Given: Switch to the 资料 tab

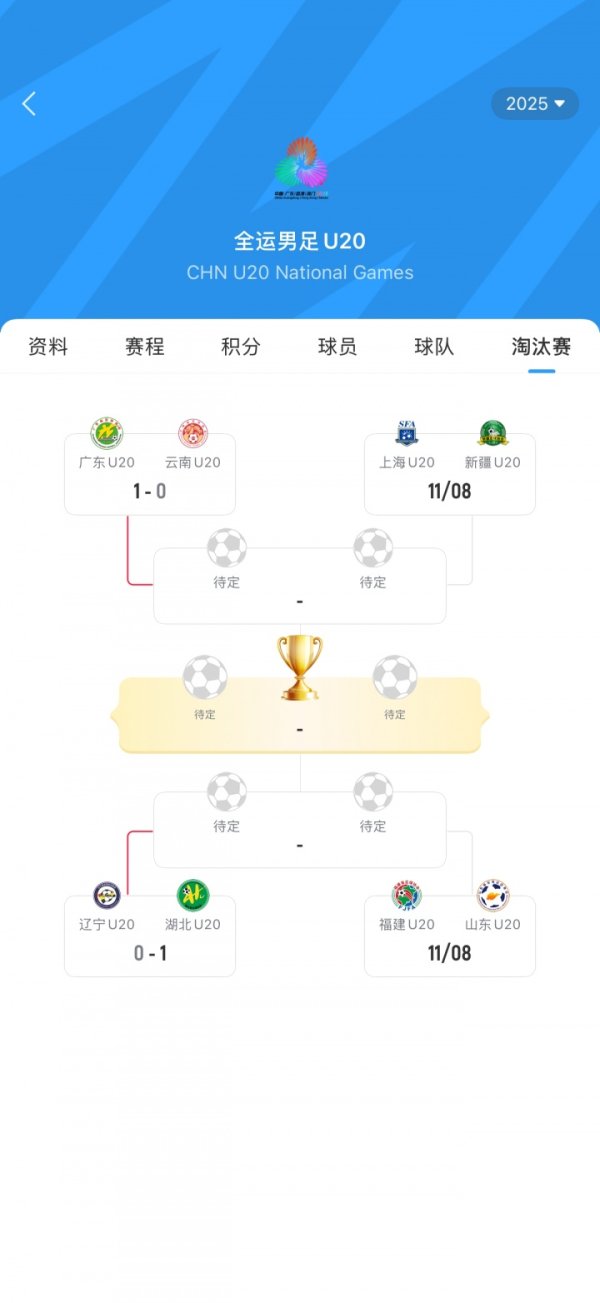Looking at the screenshot, I should [x=48, y=347].
